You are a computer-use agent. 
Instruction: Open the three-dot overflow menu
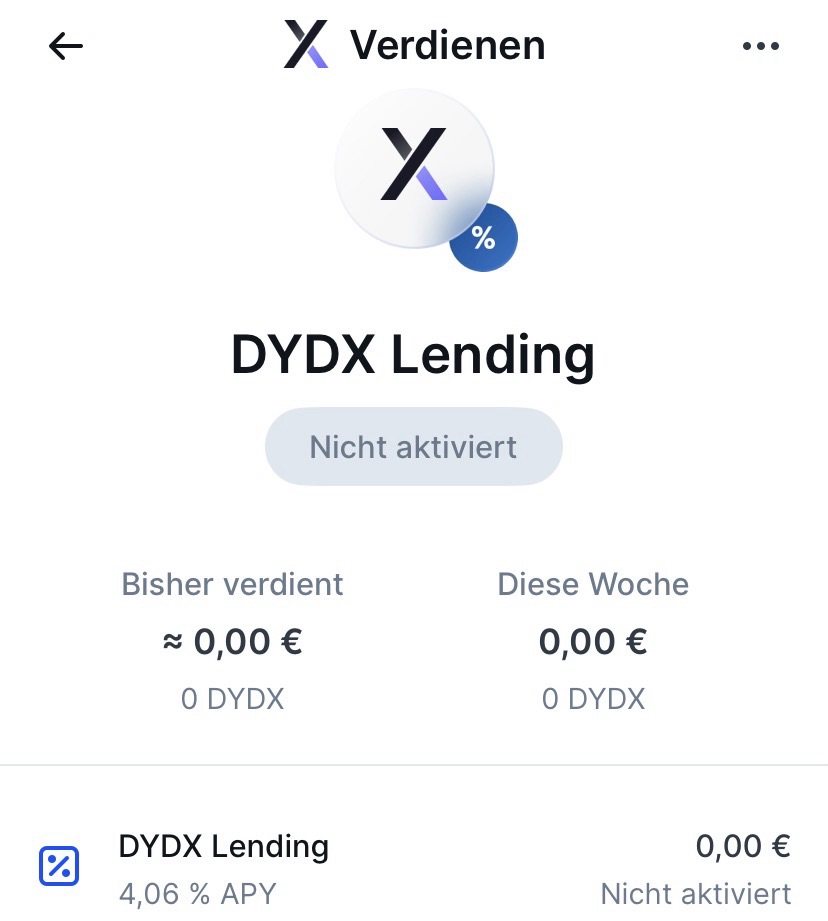pyautogui.click(x=761, y=45)
